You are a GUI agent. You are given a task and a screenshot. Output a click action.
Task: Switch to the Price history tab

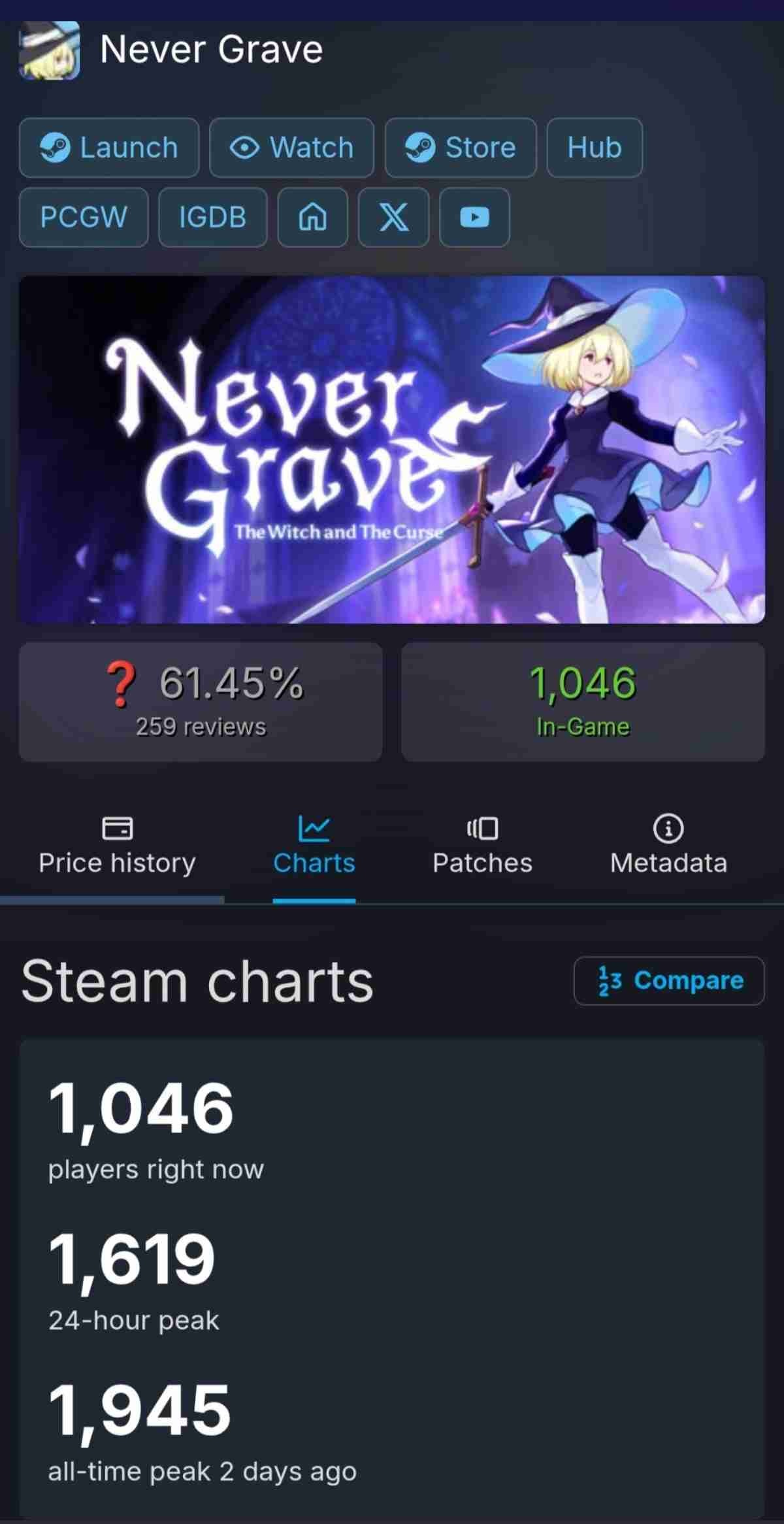(117, 847)
